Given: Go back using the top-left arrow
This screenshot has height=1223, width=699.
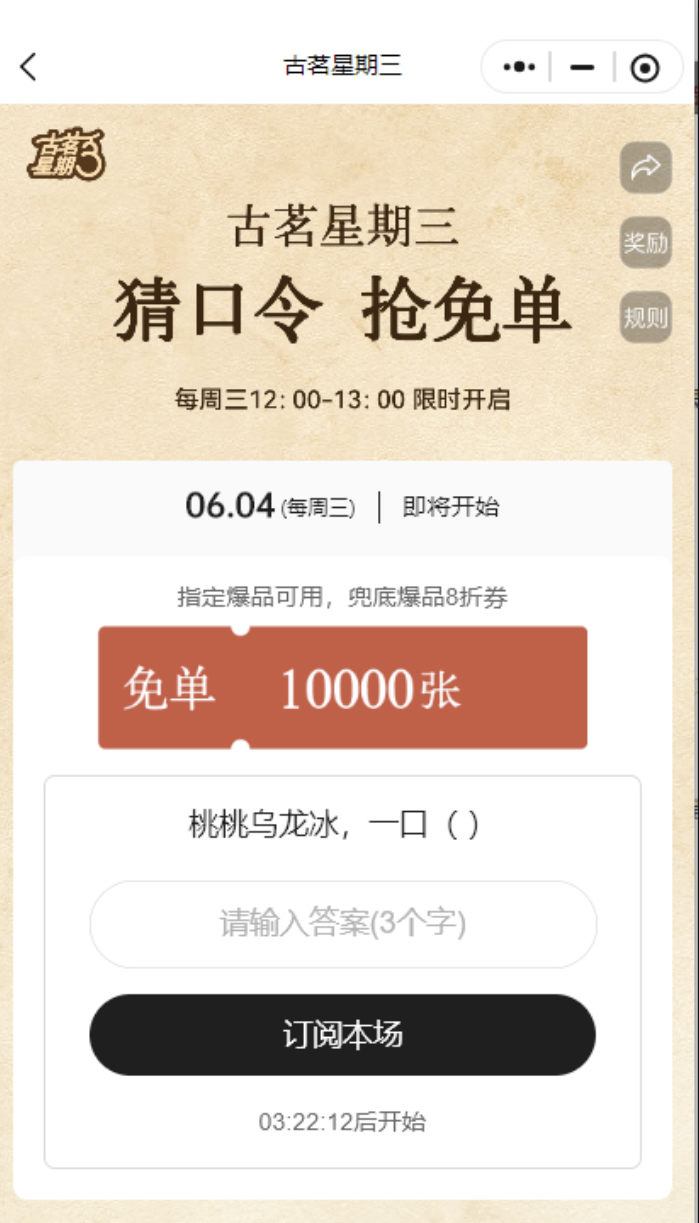Looking at the screenshot, I should point(28,67).
